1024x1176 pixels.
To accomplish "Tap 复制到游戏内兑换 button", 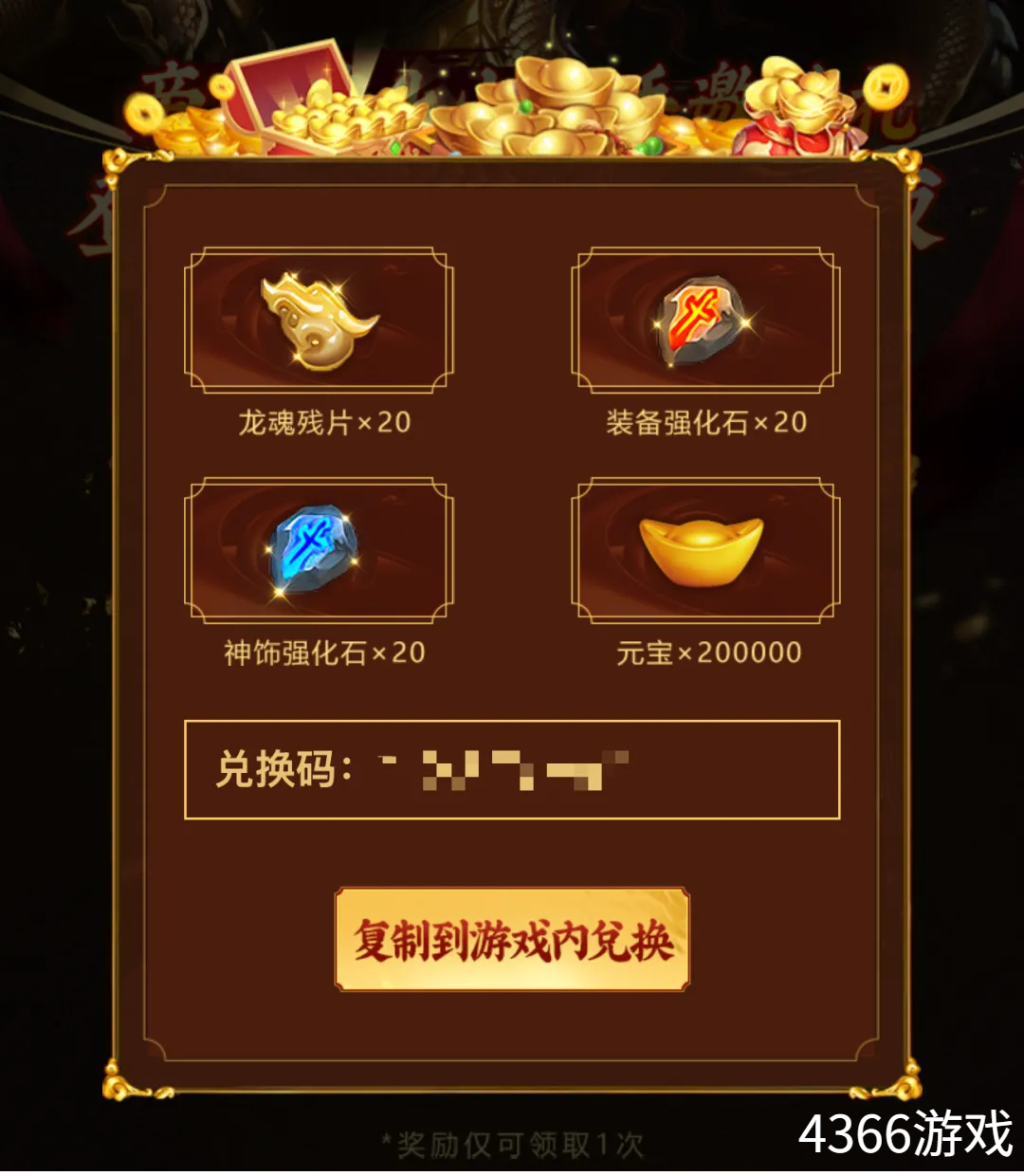I will (x=512, y=940).
